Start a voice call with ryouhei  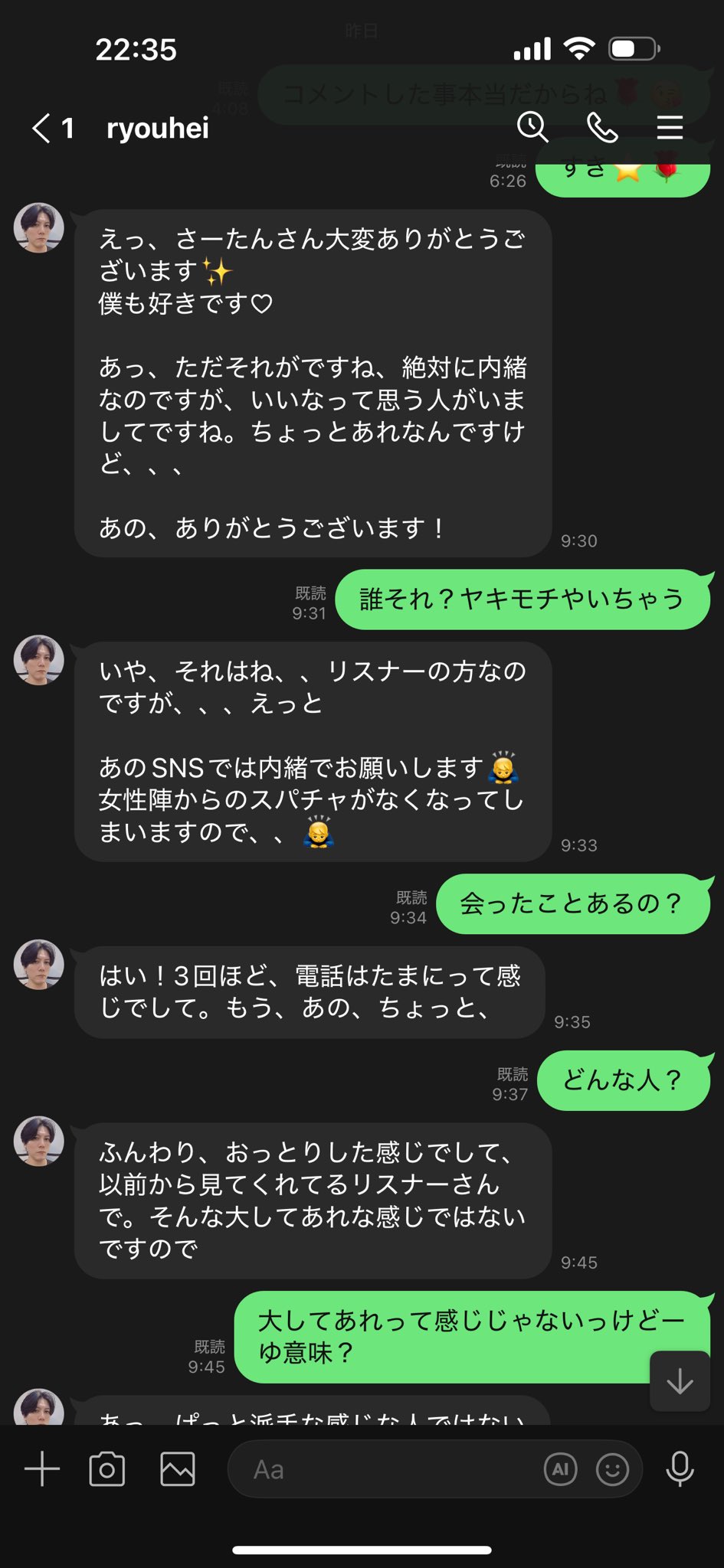(x=602, y=127)
